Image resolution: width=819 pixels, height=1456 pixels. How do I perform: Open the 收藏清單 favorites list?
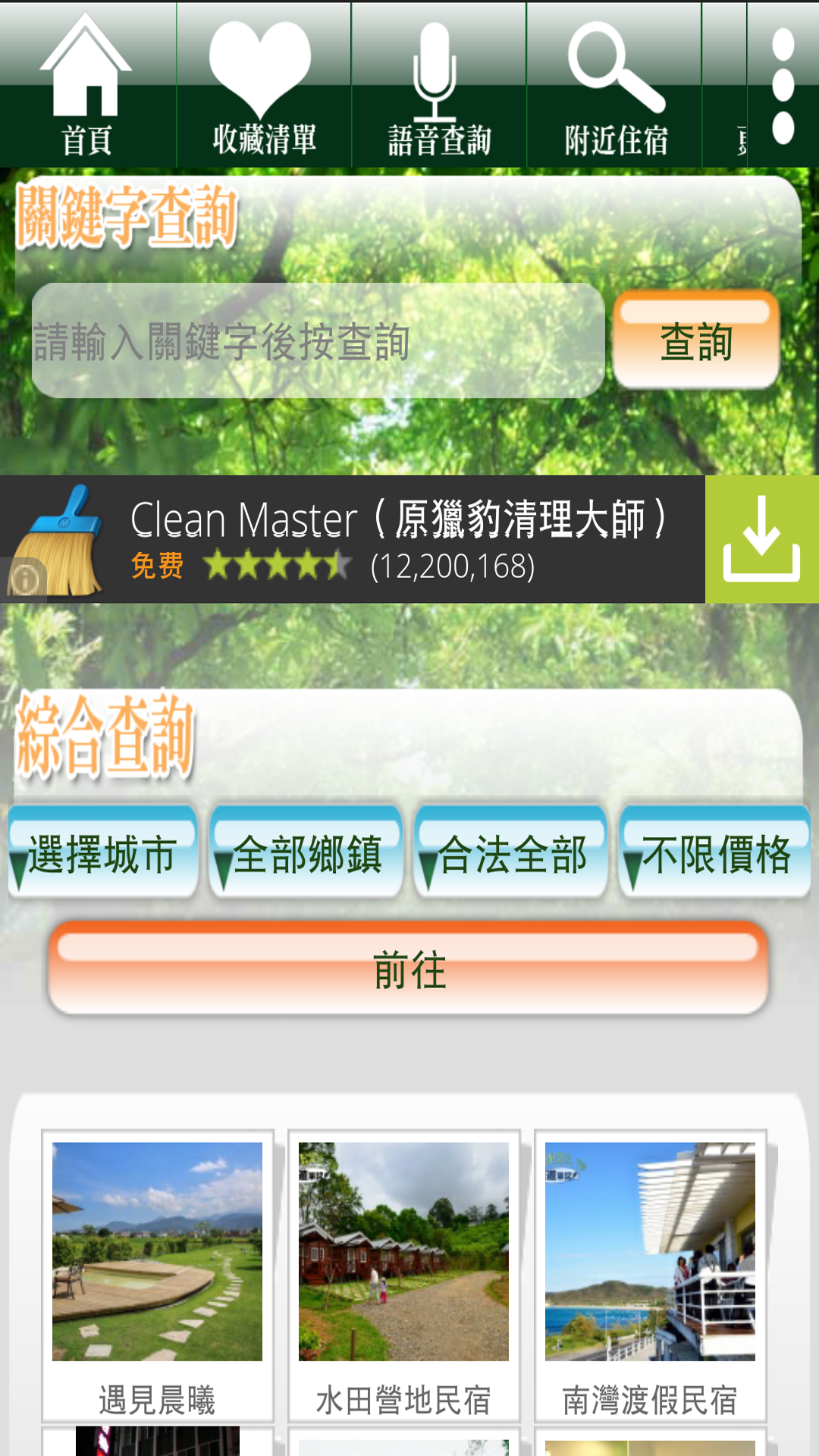[x=263, y=84]
